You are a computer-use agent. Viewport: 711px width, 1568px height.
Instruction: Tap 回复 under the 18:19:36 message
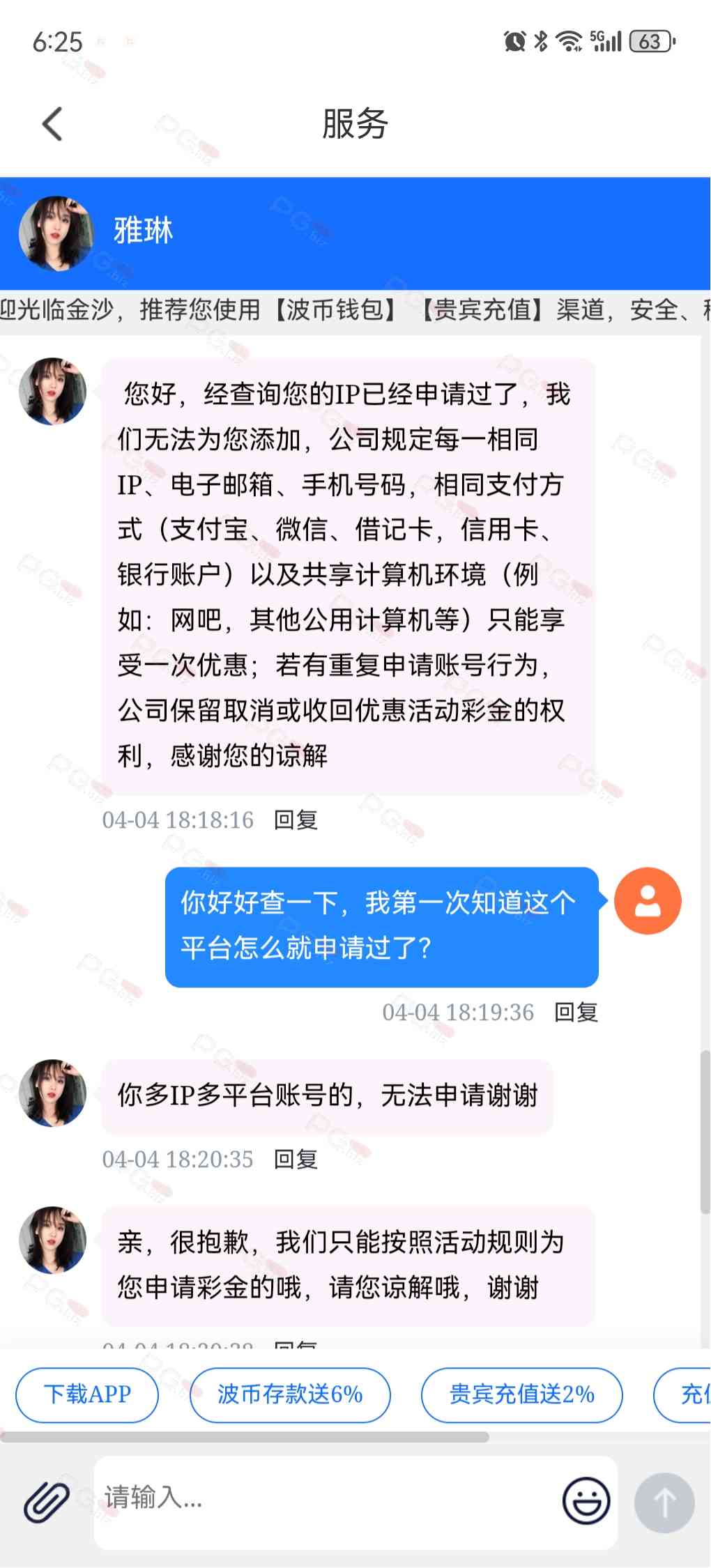click(x=576, y=1013)
